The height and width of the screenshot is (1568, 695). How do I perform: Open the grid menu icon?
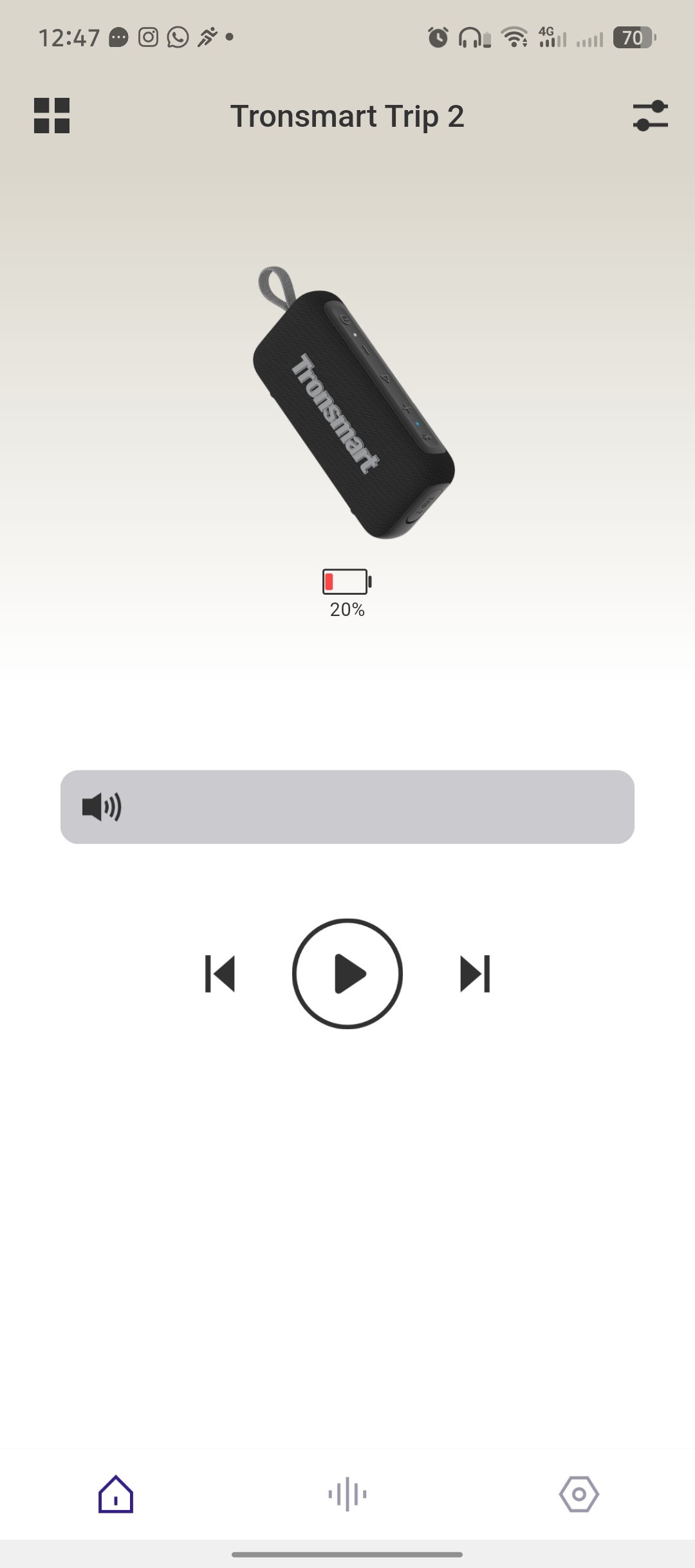click(x=51, y=116)
